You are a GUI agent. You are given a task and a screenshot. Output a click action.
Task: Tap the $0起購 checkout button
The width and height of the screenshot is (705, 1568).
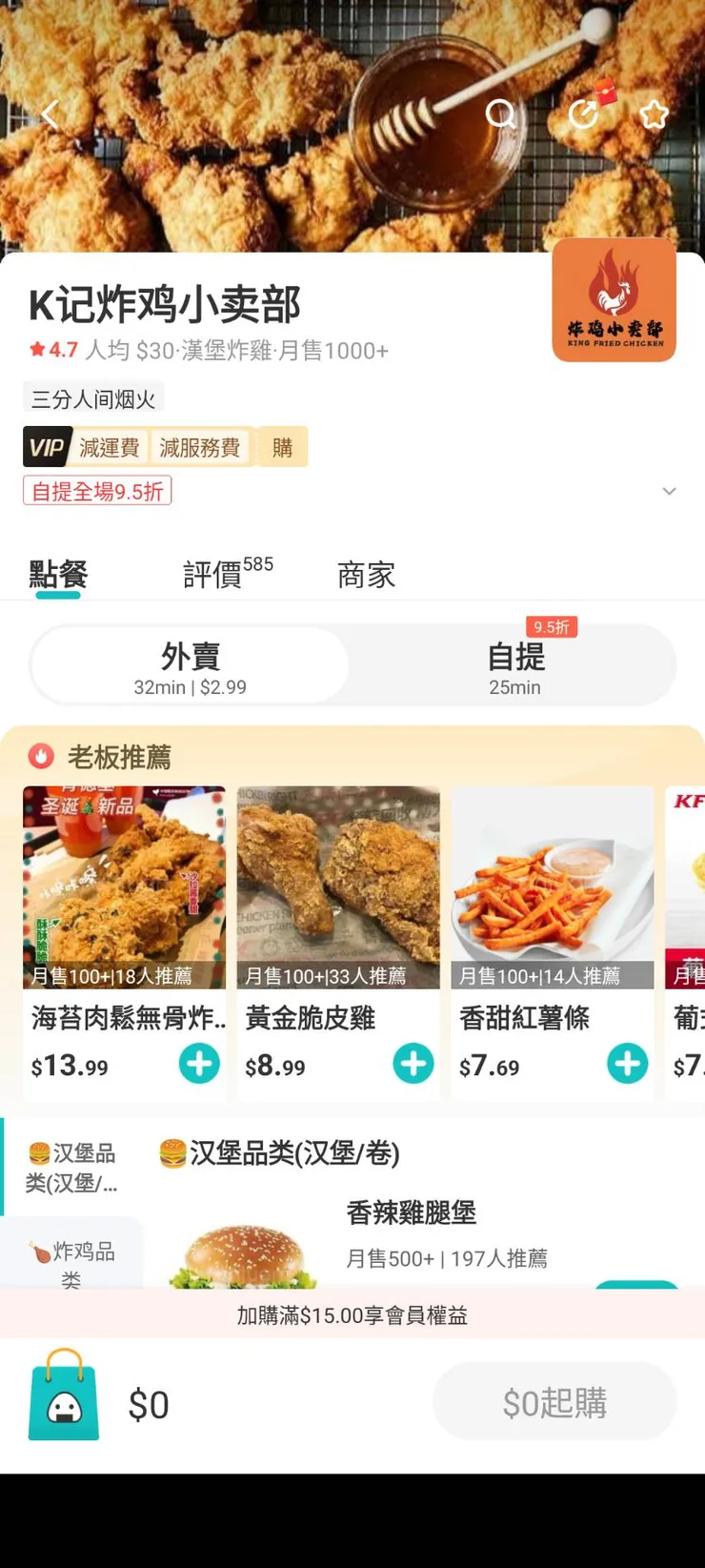coord(554,1399)
